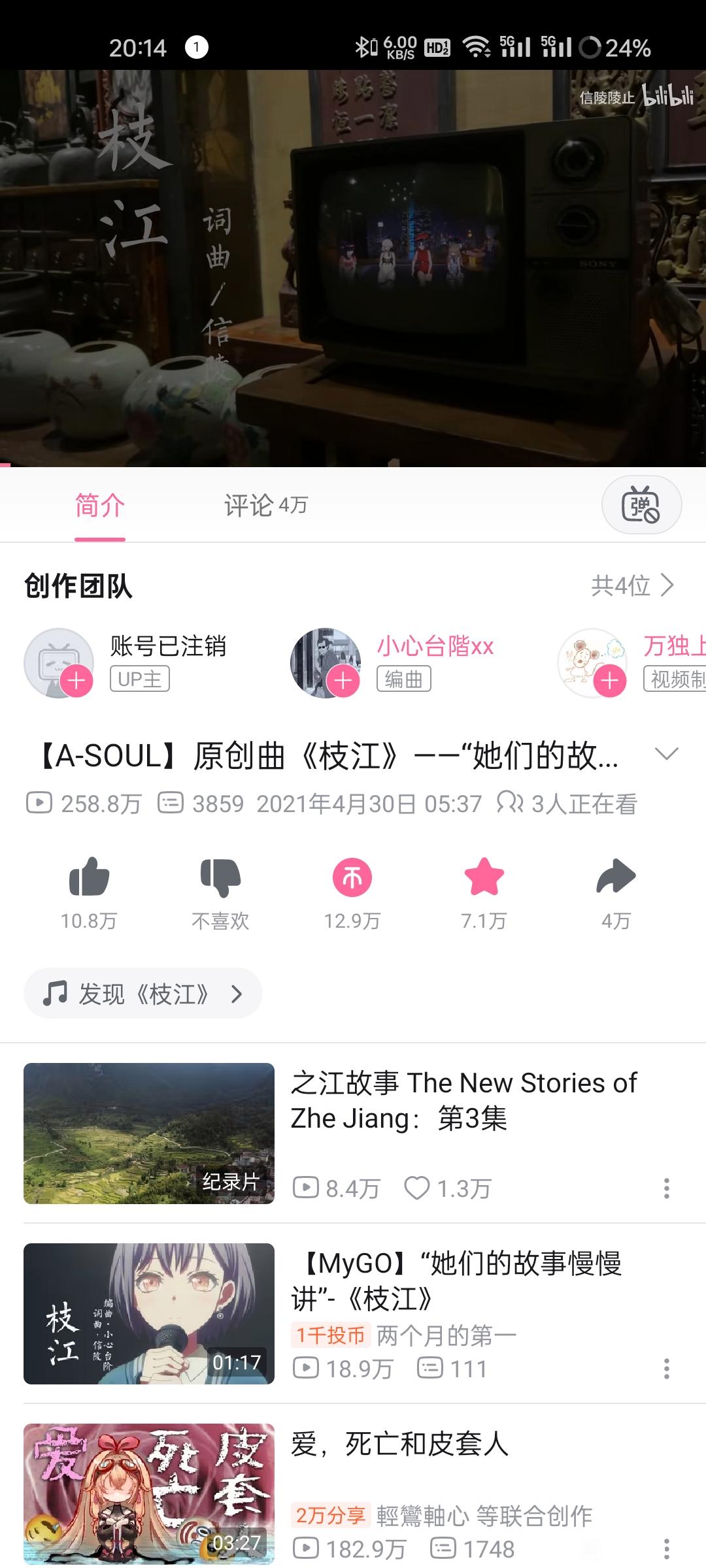706x1568 pixels.
Task: Open more options for the MyGO video
Action: point(666,1369)
